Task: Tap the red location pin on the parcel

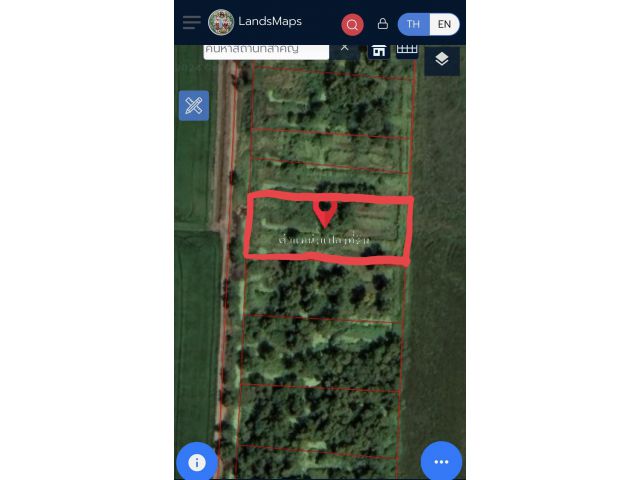Action: click(324, 211)
